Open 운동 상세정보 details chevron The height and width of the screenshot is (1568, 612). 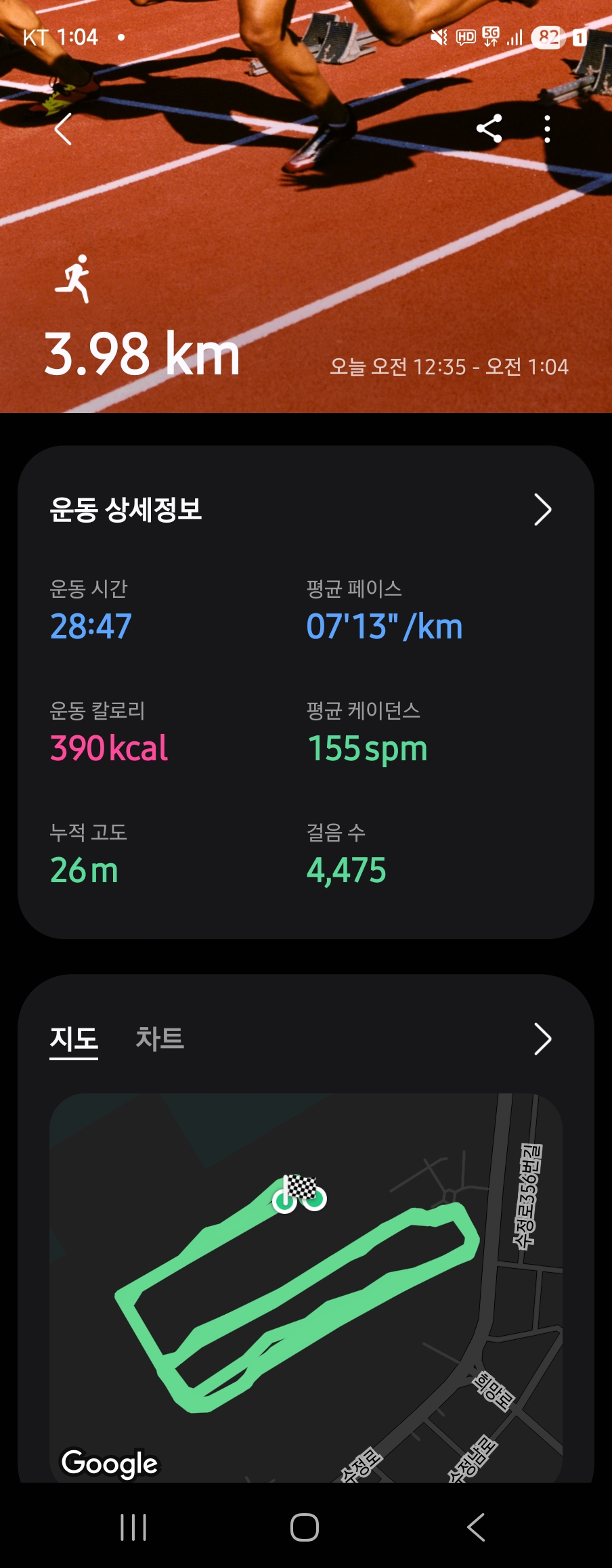(x=542, y=510)
